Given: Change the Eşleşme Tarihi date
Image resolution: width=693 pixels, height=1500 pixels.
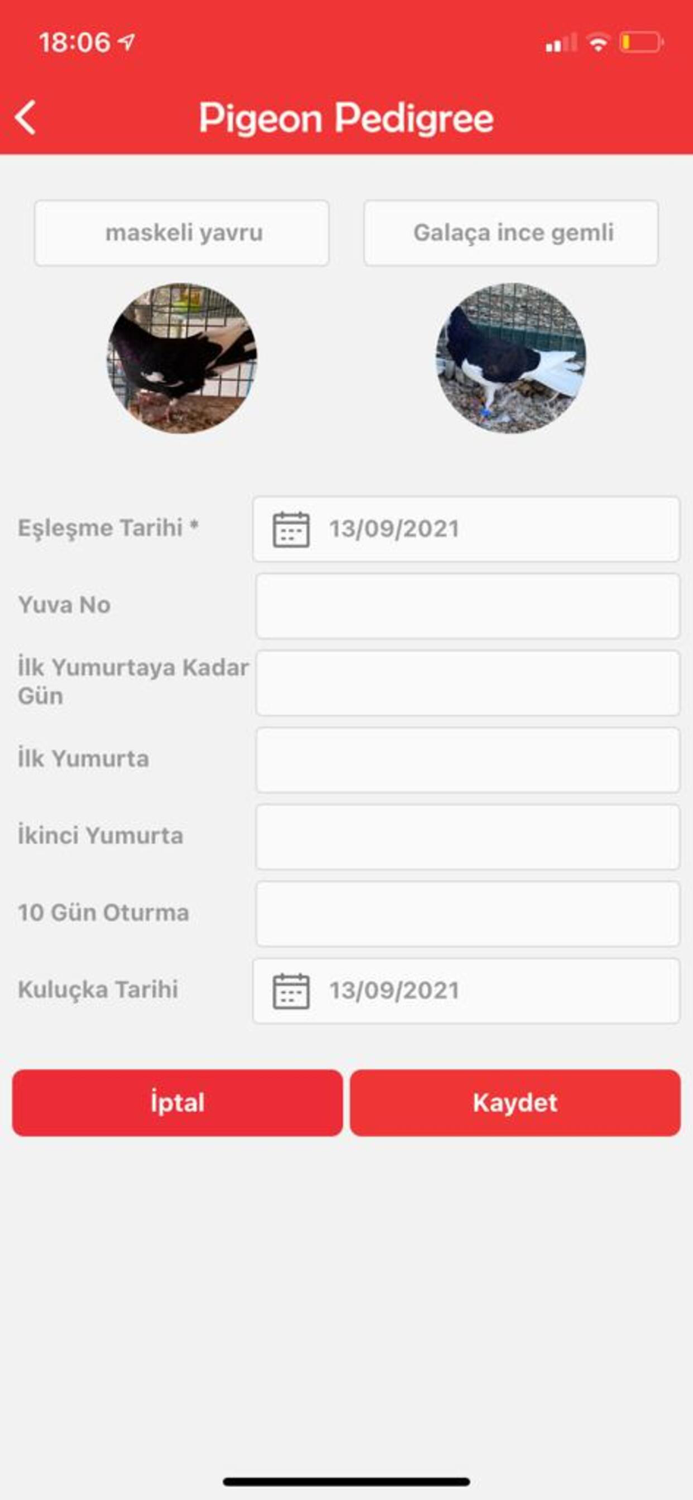Looking at the screenshot, I should (x=467, y=529).
